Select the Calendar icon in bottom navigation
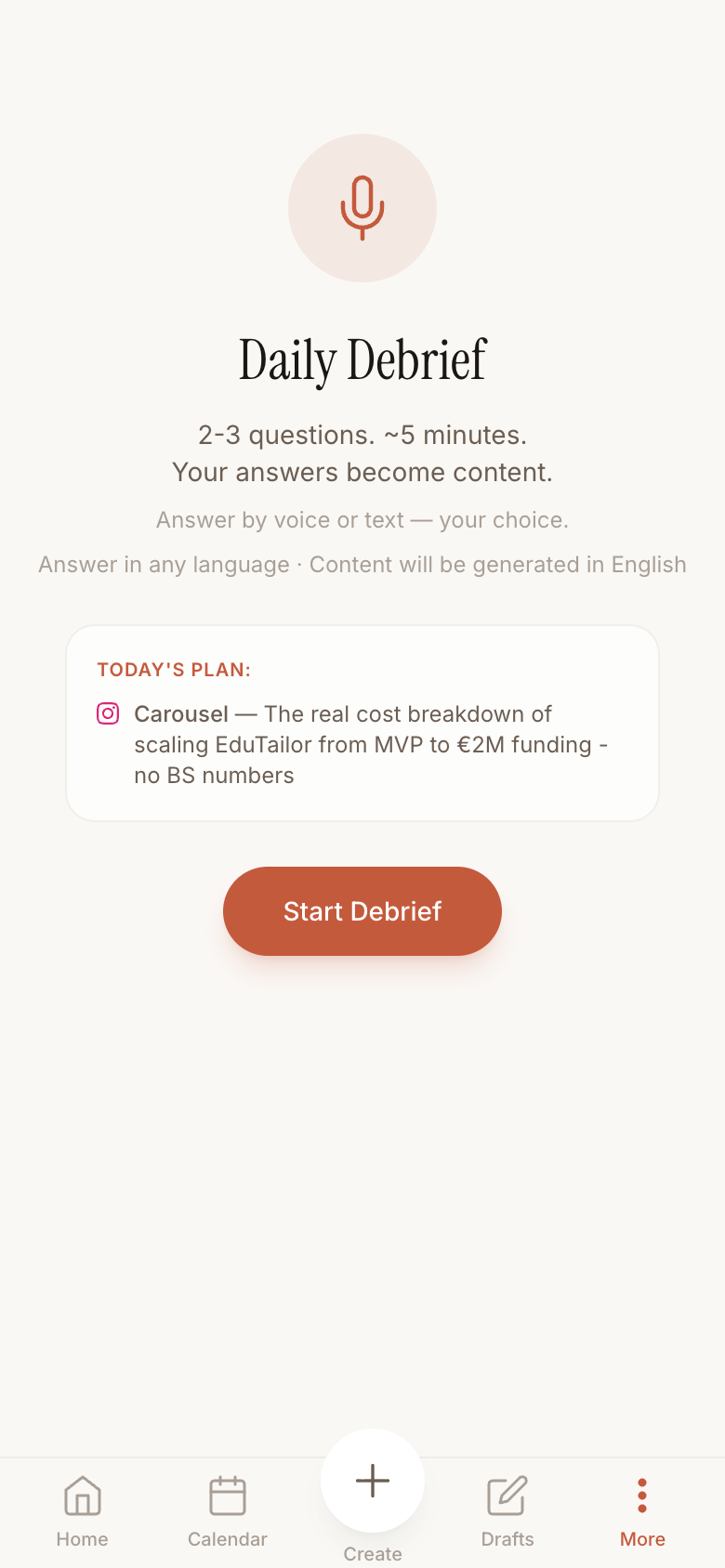Screen dimensions: 725x1568 point(227,1497)
